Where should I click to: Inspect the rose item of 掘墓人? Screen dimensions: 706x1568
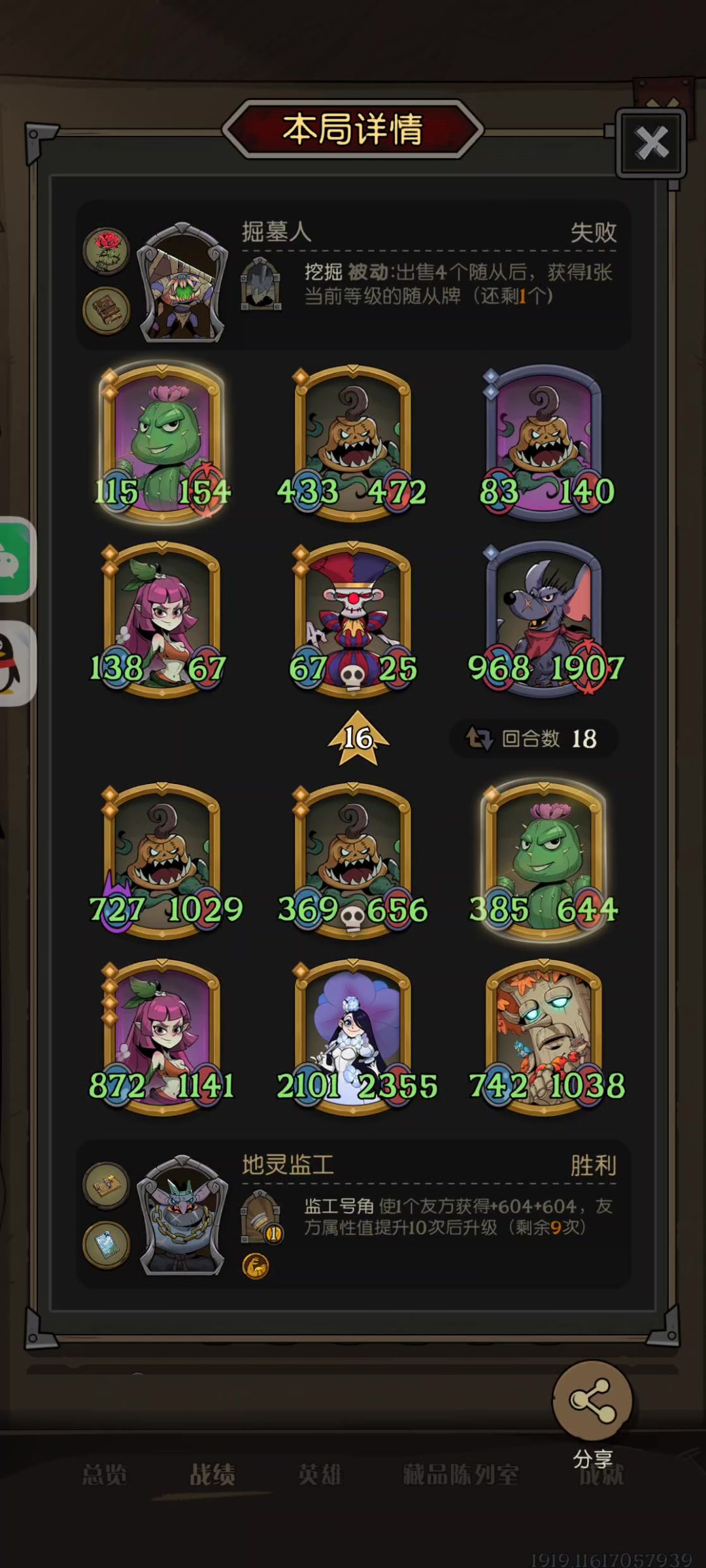click(106, 250)
